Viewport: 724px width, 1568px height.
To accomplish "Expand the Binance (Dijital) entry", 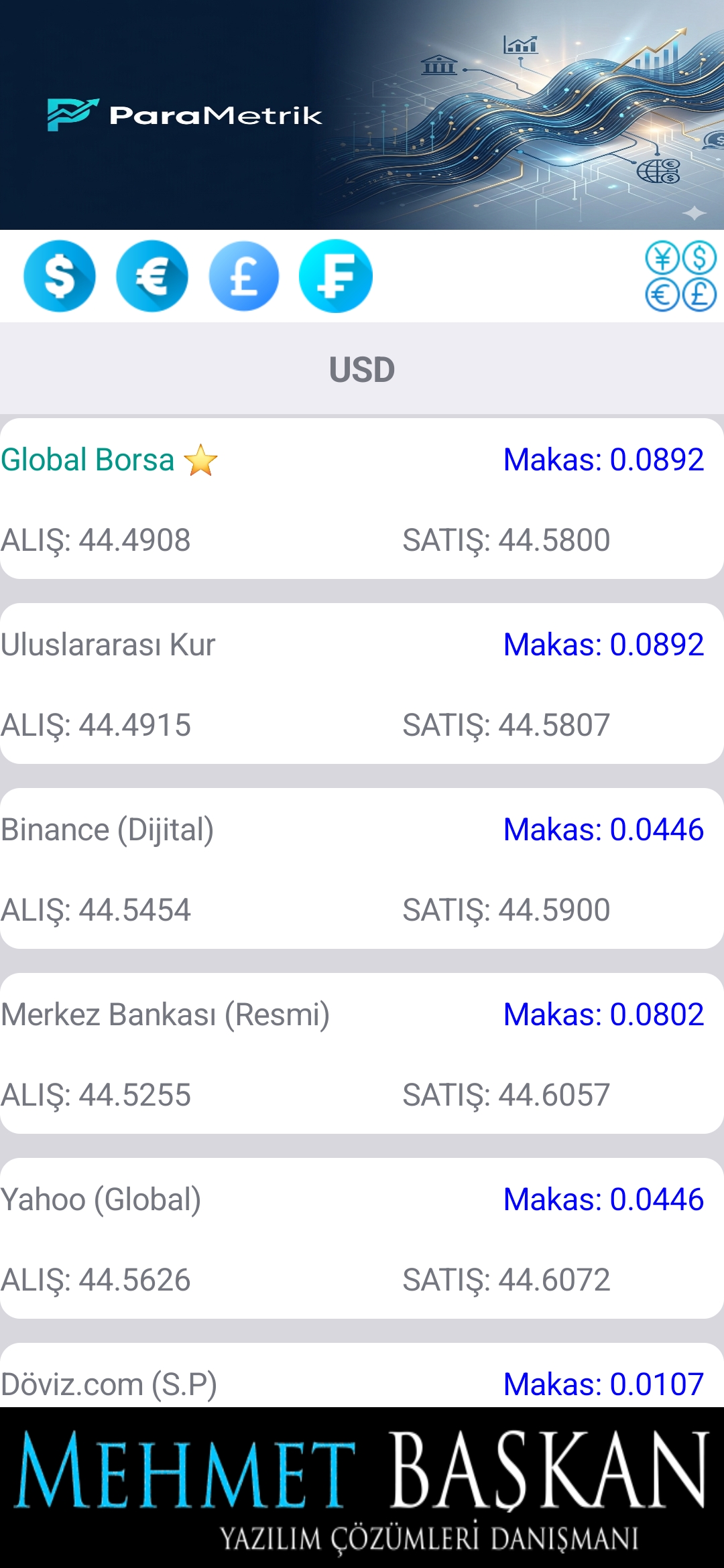I will pyautogui.click(x=107, y=831).
